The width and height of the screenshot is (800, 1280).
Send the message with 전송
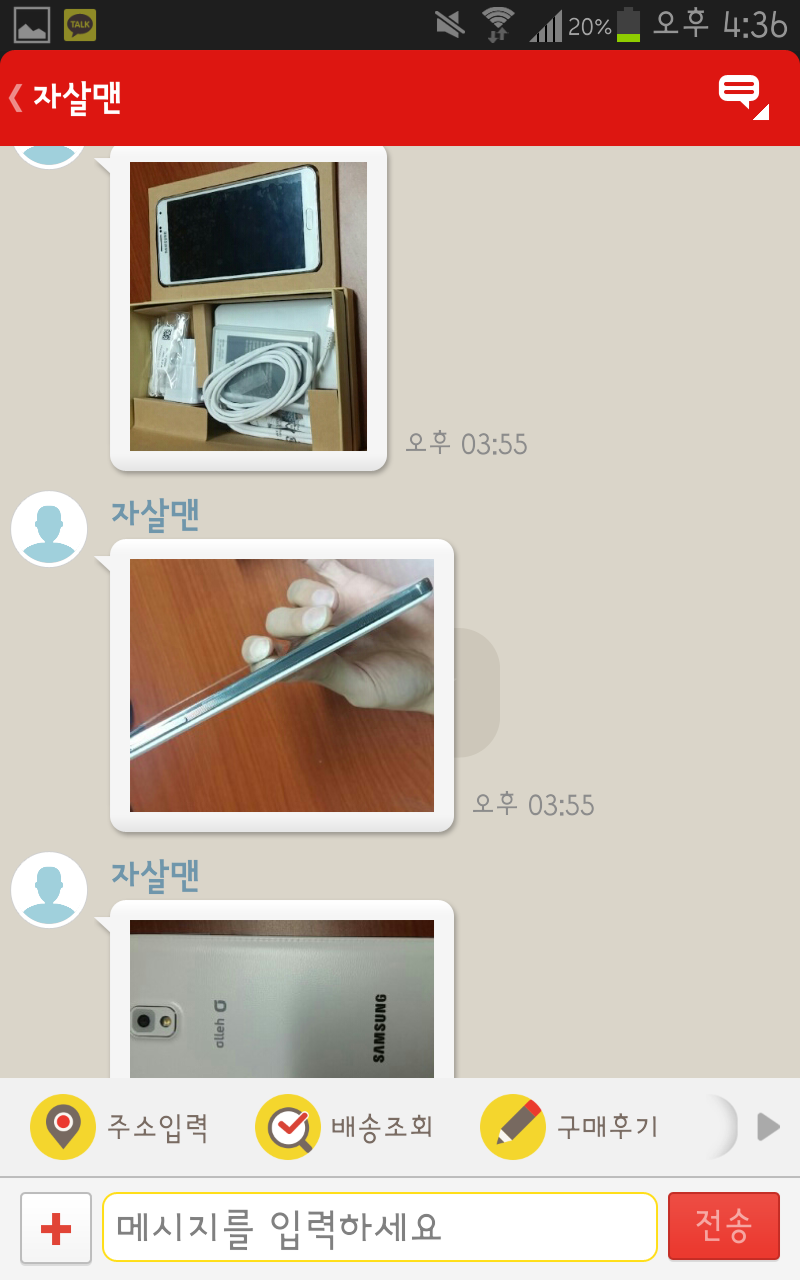[x=724, y=1226]
